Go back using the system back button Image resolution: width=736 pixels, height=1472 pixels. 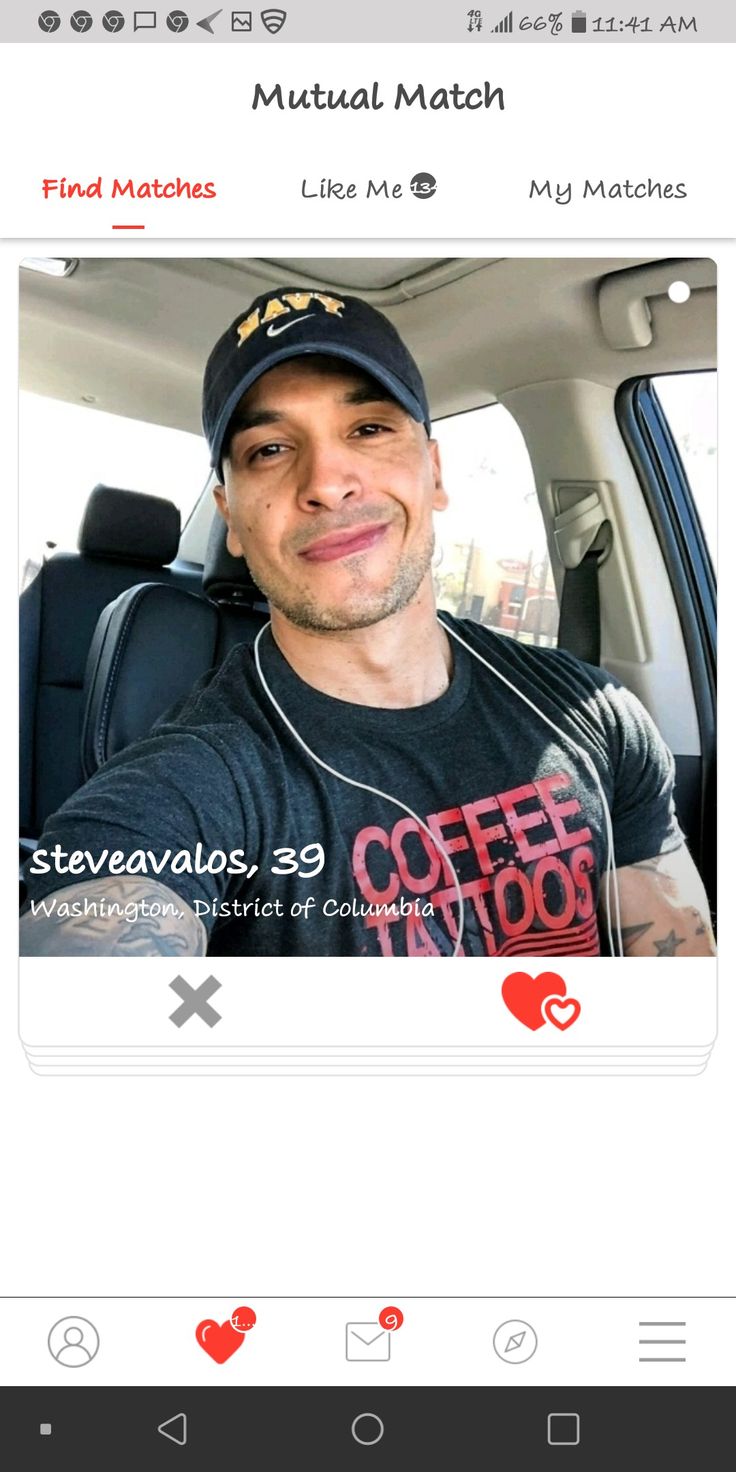click(172, 1429)
